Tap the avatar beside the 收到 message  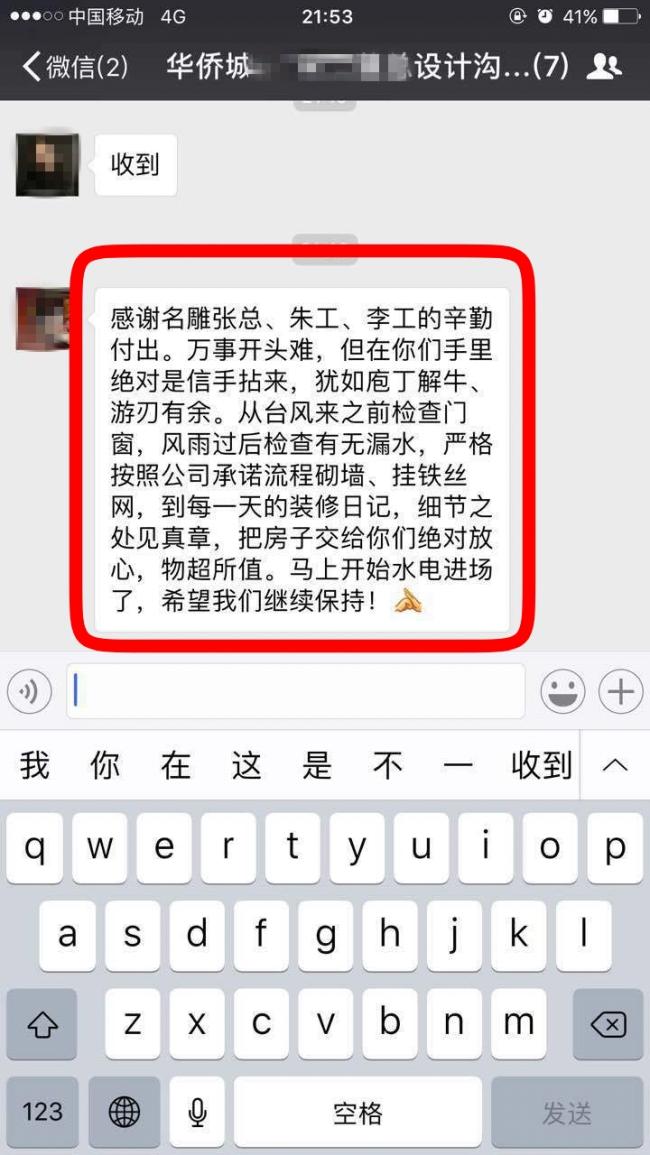47,164
